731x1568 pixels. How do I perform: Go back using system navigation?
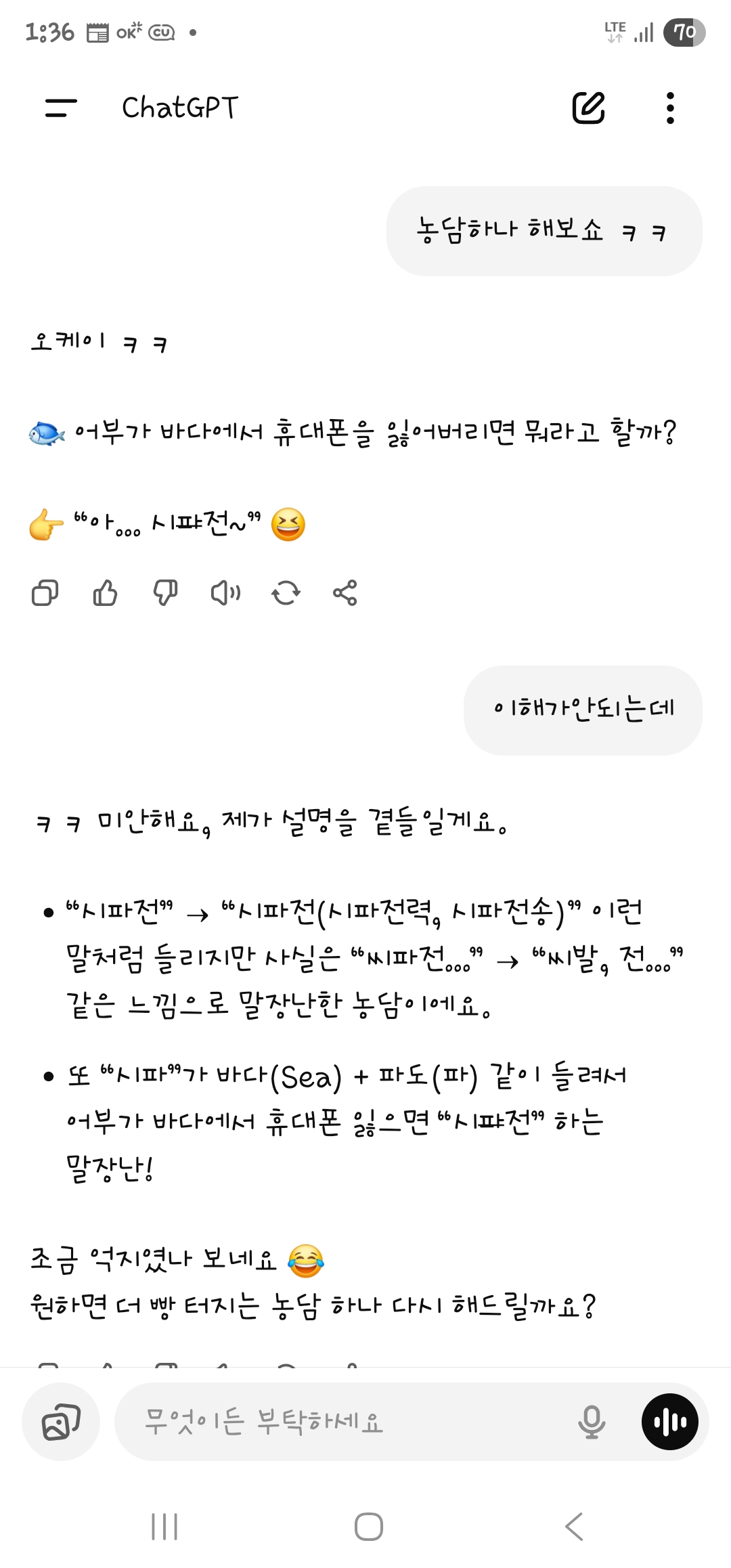(x=574, y=1527)
